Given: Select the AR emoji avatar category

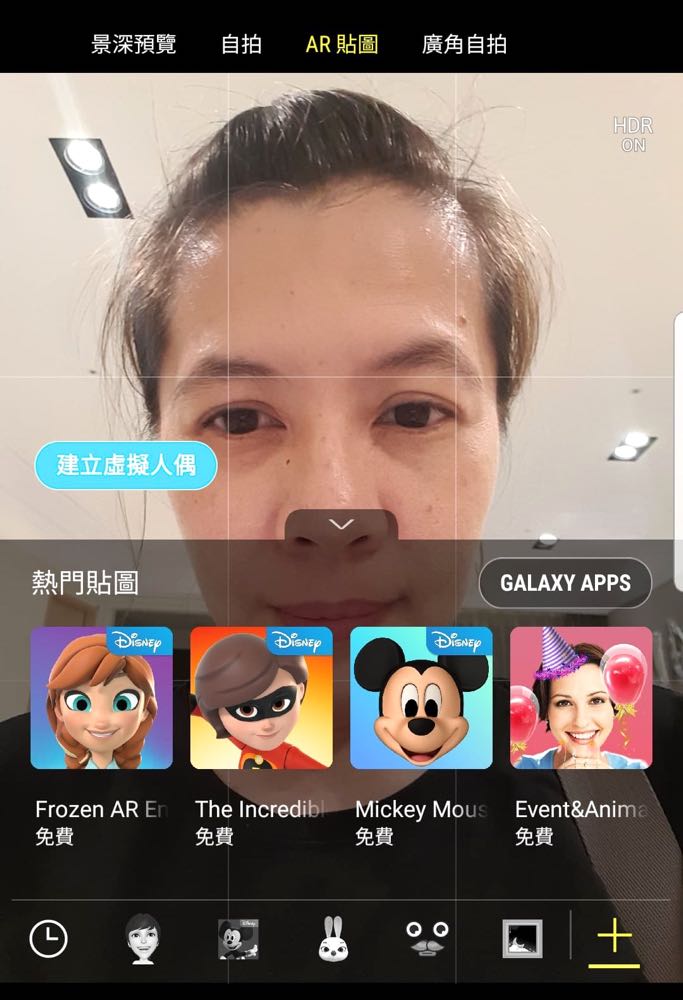Looking at the screenshot, I should click(142, 939).
